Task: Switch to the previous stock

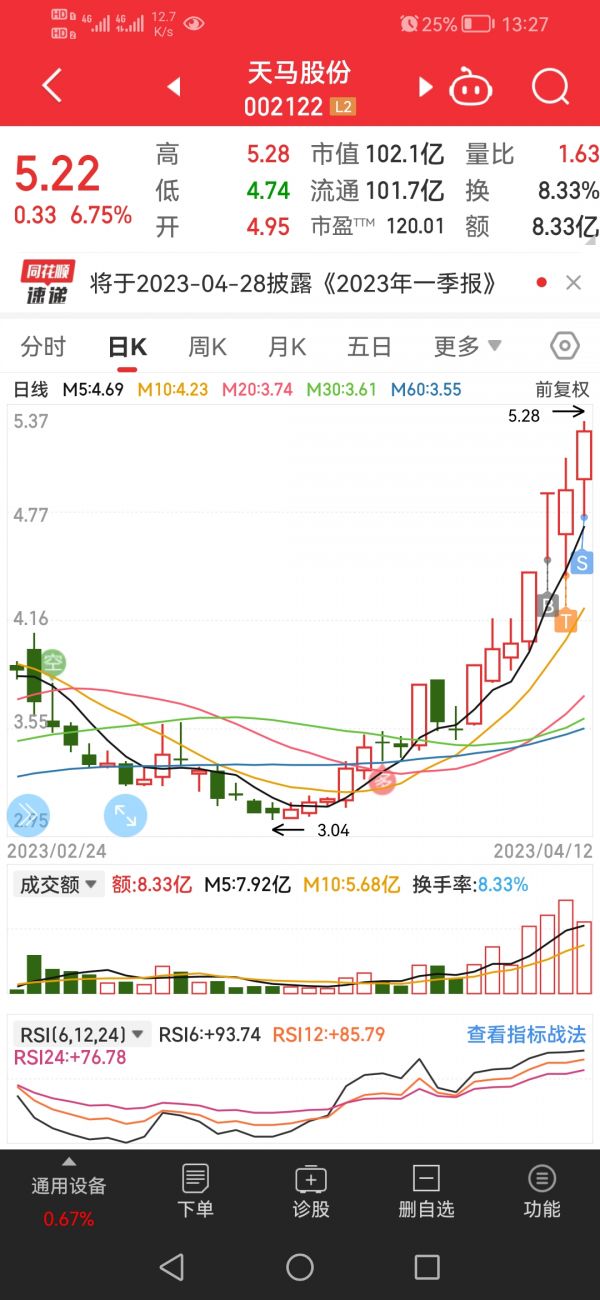Action: (173, 87)
